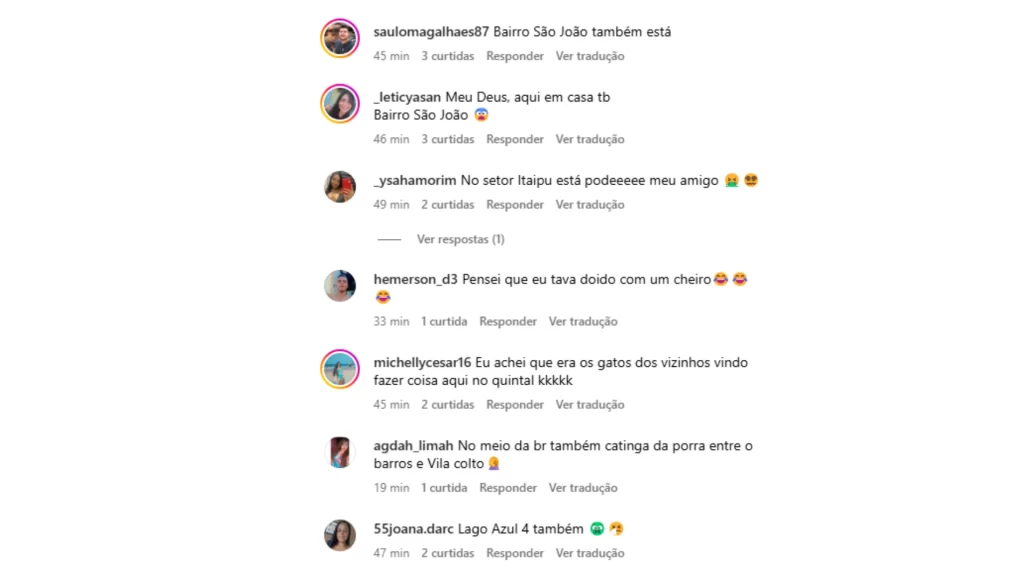The height and width of the screenshot is (576, 1024).
Task: View likes on _leticyasan's comment
Action: pos(447,139)
